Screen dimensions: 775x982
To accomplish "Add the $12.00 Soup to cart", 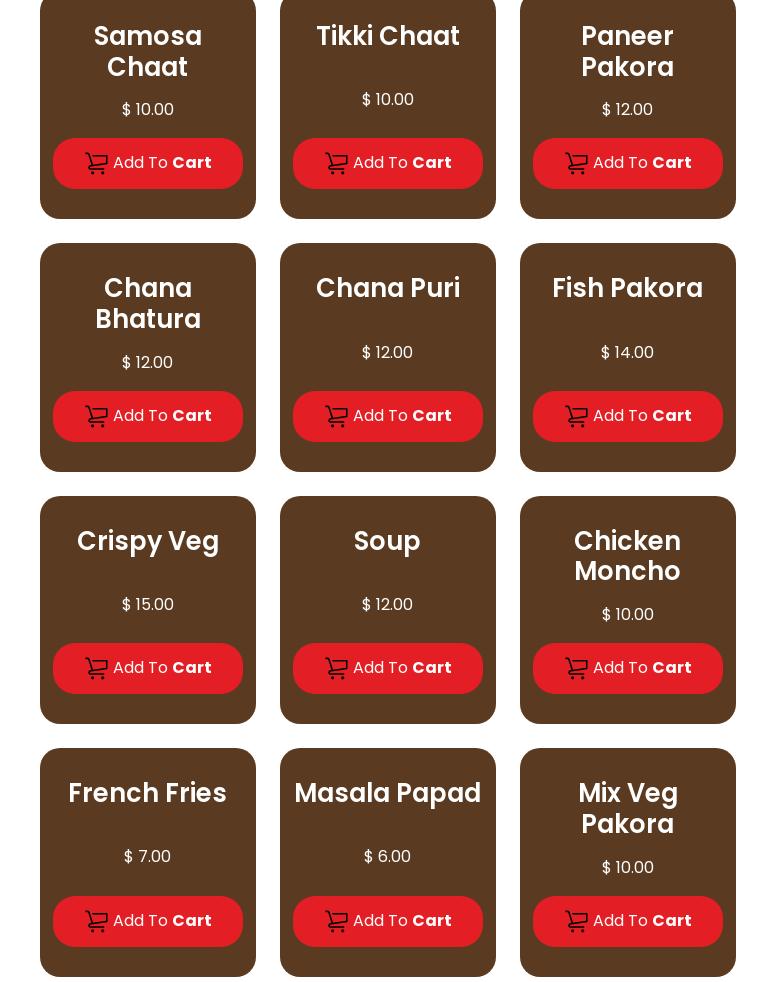I will 388,668.
